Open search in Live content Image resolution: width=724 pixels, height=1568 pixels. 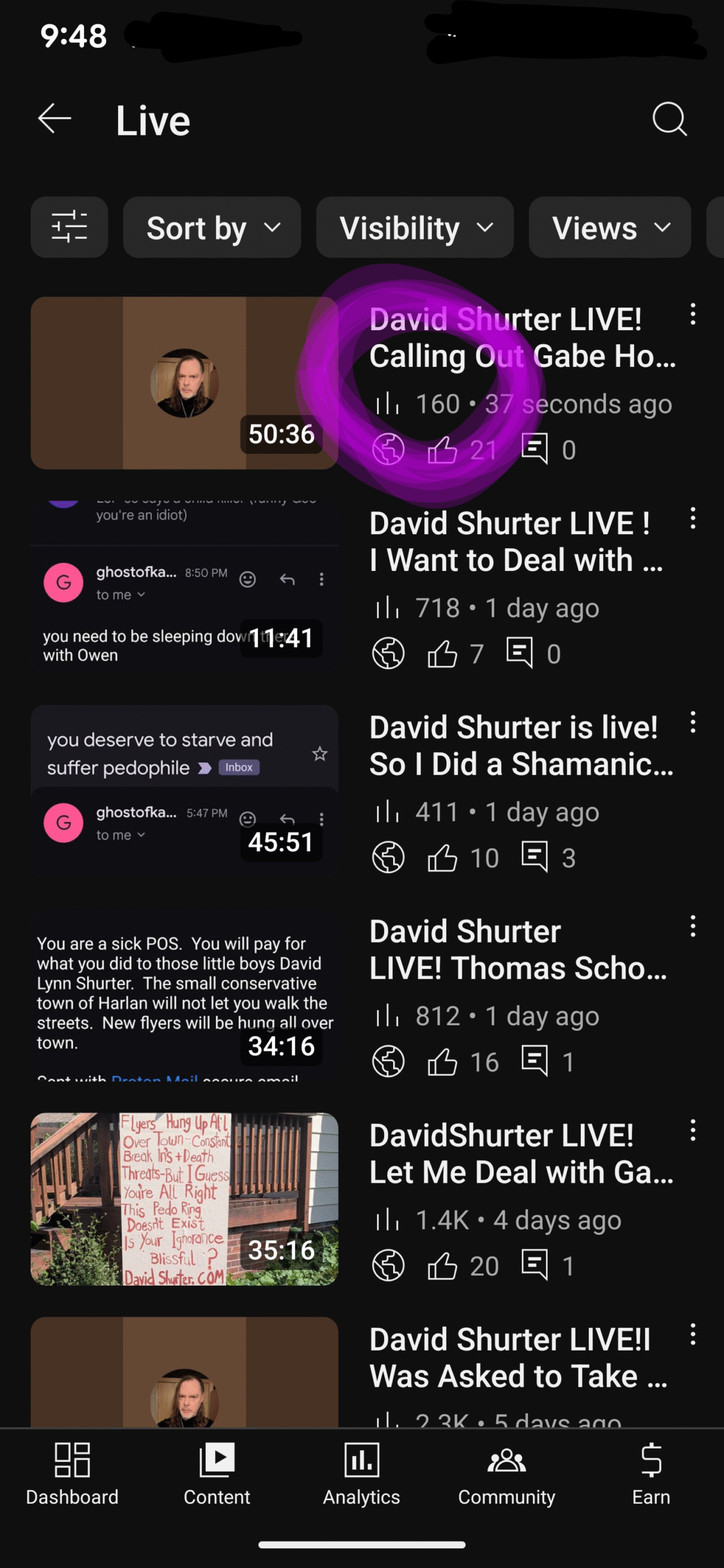coord(669,119)
